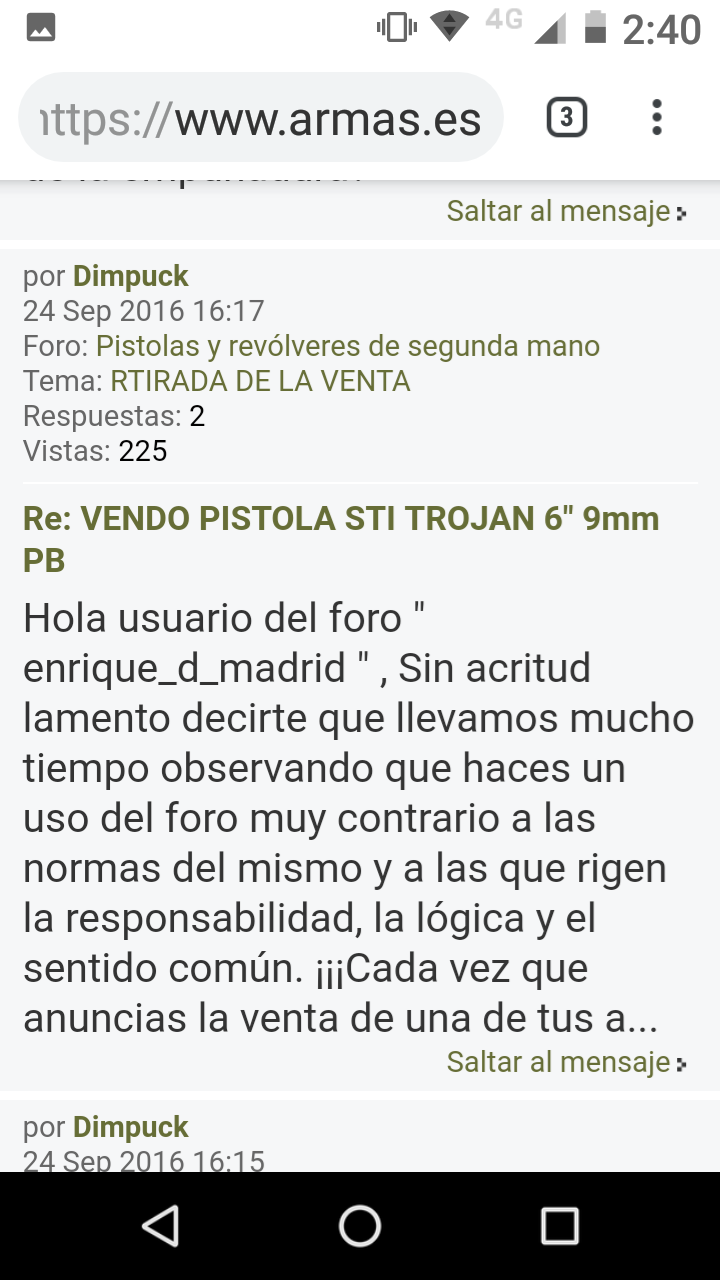Viewport: 720px width, 1280px height.
Task: Open the 'Pistolas y revólveres de segunda mano' forum
Action: point(347,346)
